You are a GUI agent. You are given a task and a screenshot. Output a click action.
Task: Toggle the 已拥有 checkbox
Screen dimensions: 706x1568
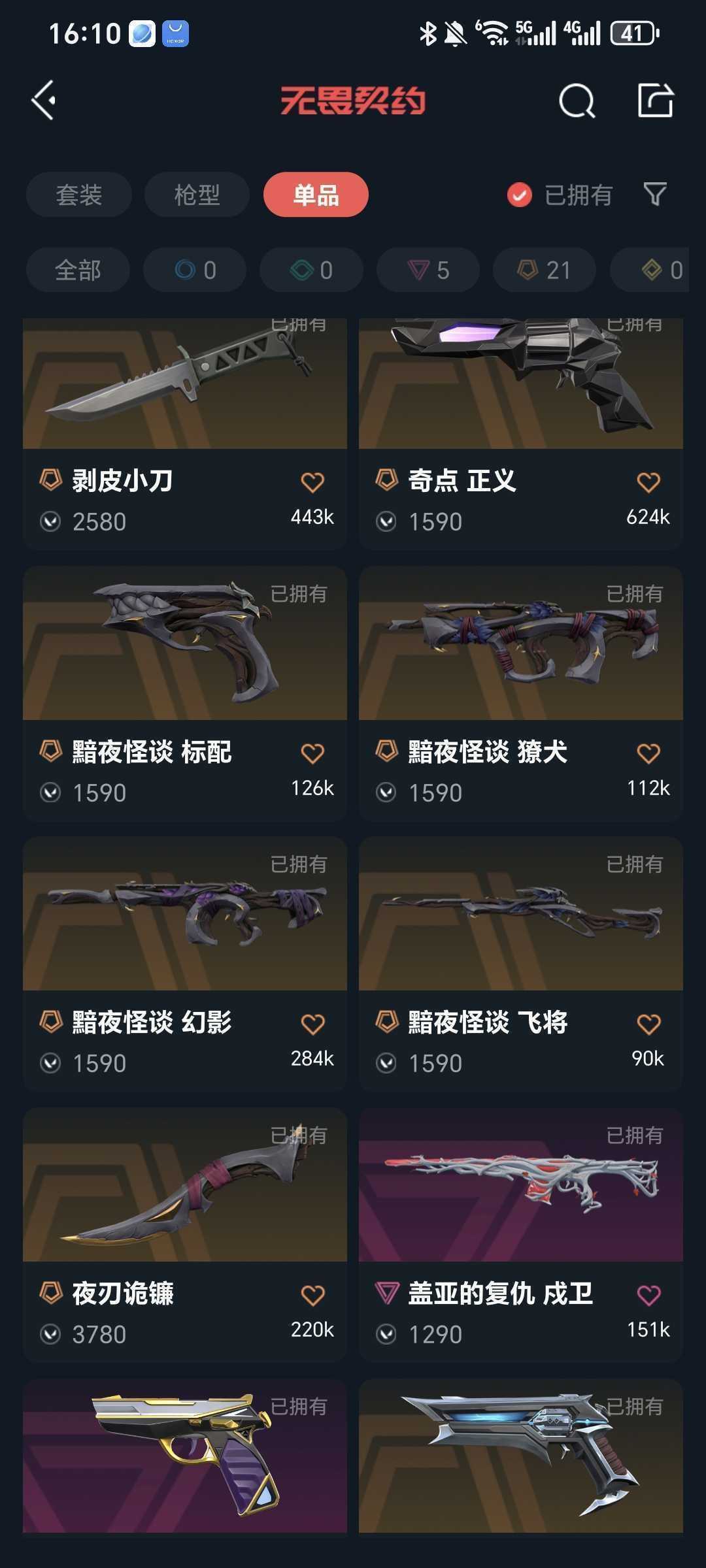(x=520, y=195)
